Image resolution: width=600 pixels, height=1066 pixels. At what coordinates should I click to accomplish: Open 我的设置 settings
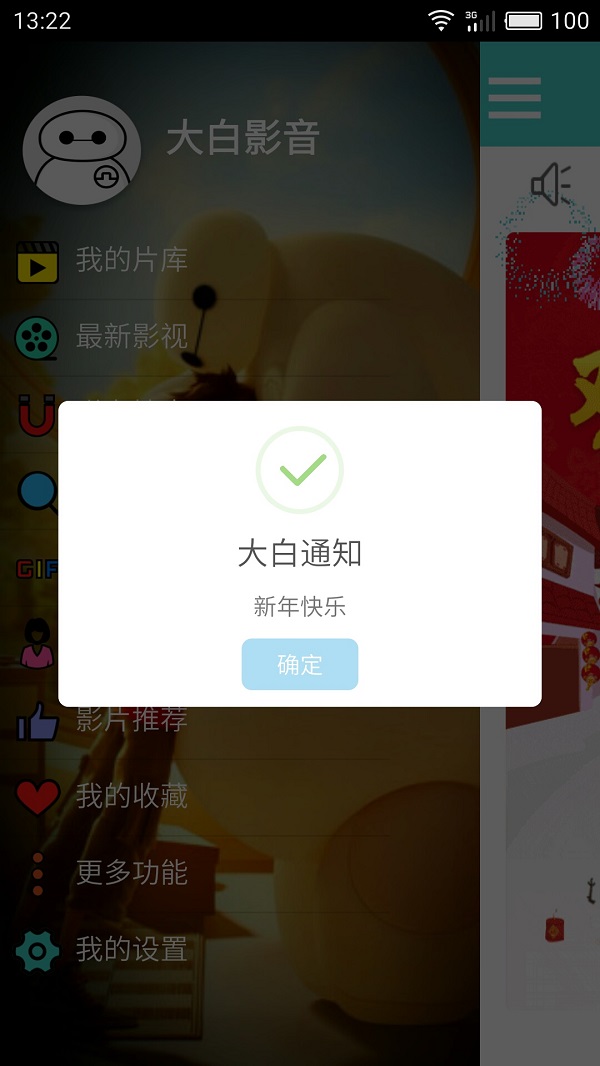pyautogui.click(x=131, y=949)
